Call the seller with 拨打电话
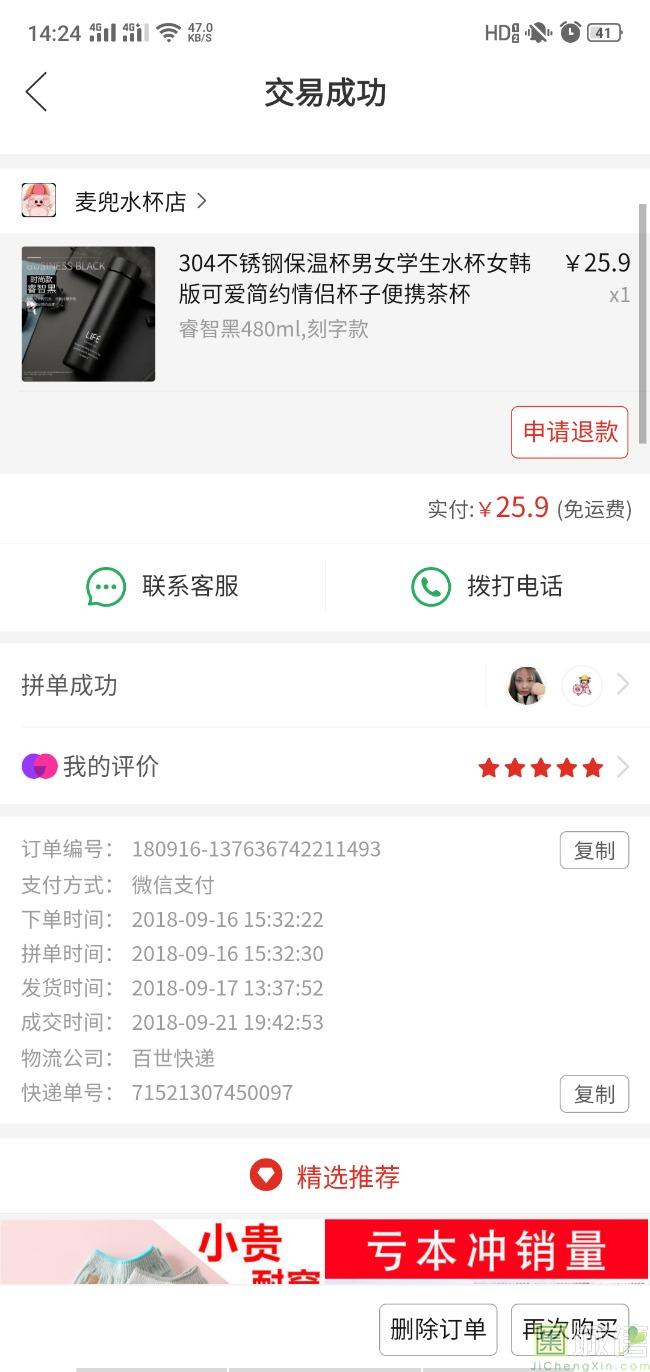 point(487,586)
